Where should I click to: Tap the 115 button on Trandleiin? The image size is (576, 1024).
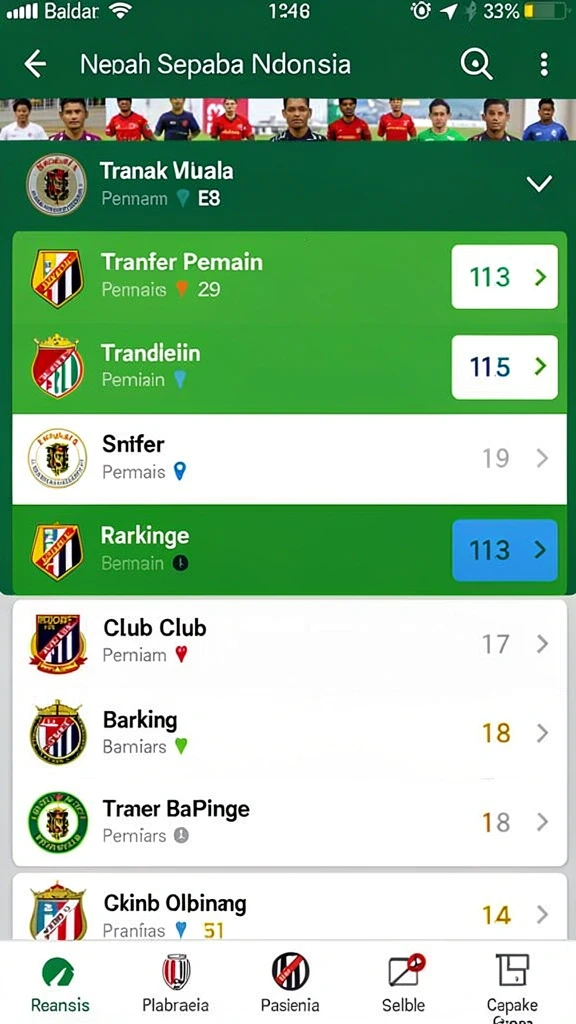click(504, 367)
